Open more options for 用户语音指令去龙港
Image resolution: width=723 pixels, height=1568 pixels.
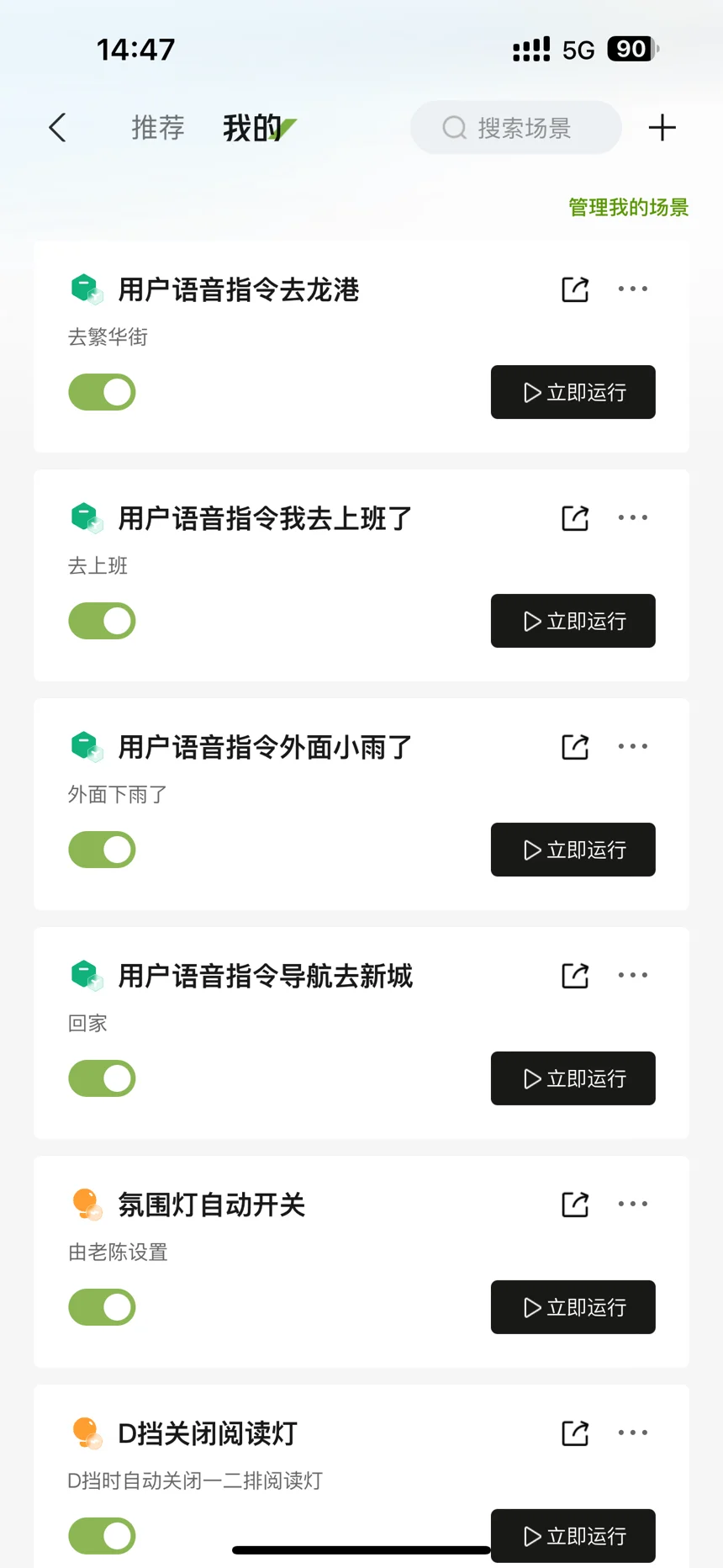pyautogui.click(x=633, y=289)
